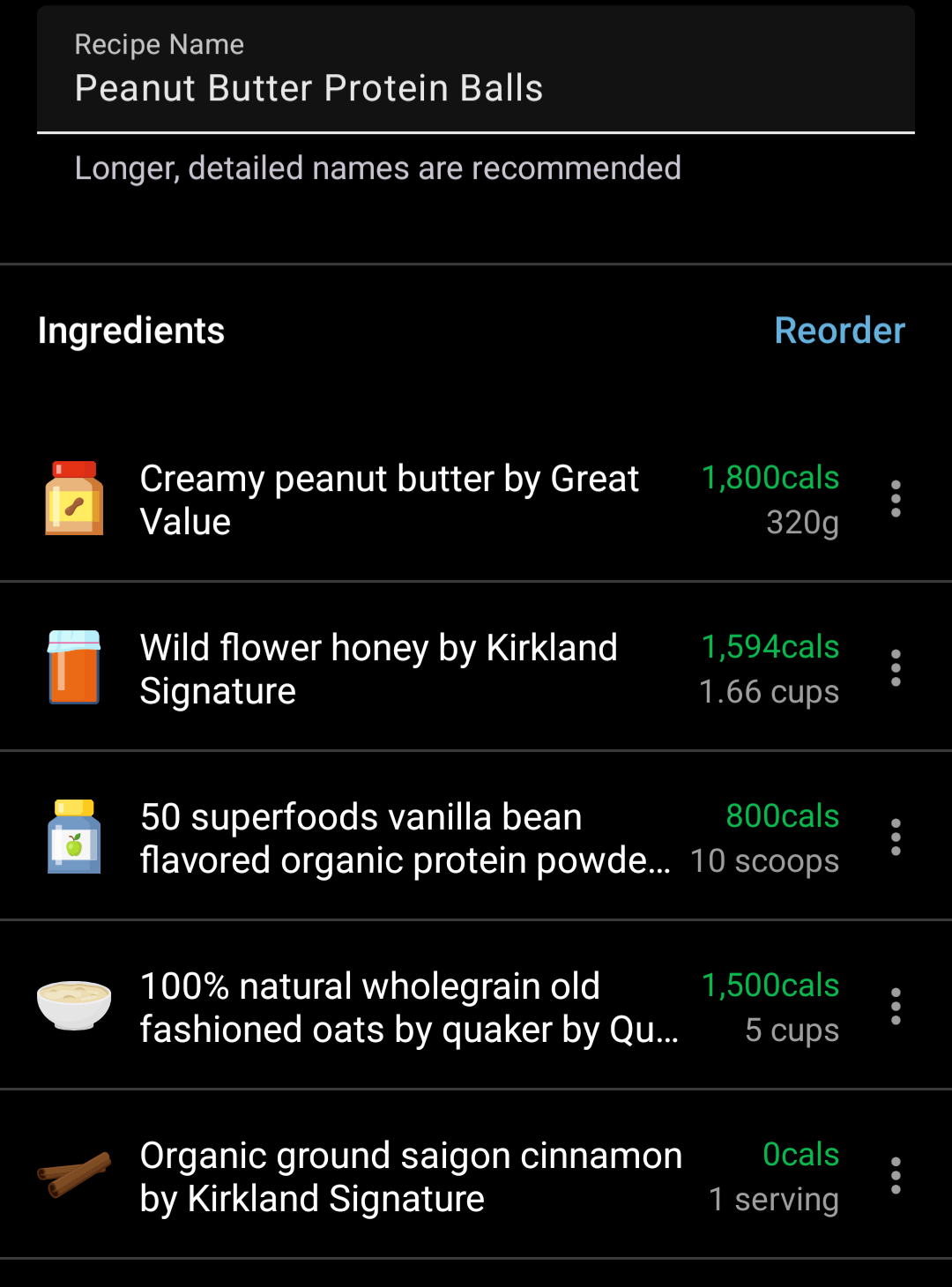Screen dimensions: 952x1287
Task: Open the Organic ground saigon cinnamon ingredient
Action: pos(410,1177)
